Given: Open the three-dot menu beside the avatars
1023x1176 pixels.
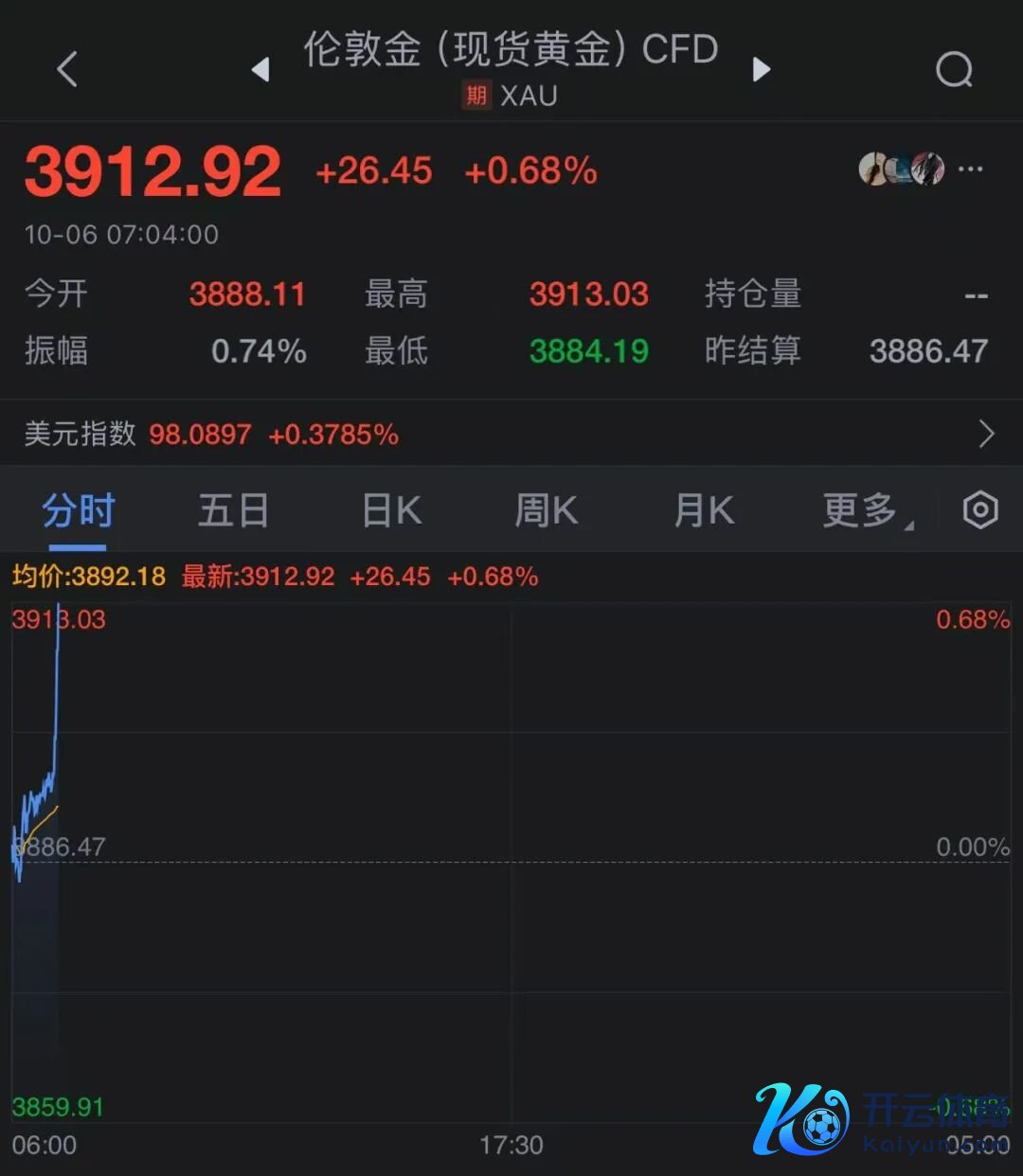Looking at the screenshot, I should coord(970,169).
